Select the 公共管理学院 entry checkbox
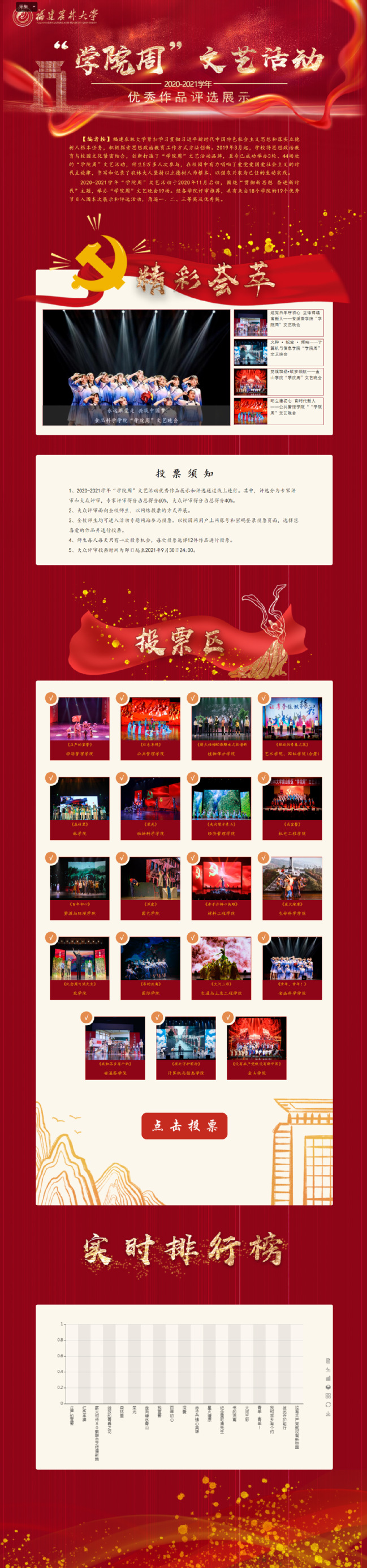 [122, 698]
